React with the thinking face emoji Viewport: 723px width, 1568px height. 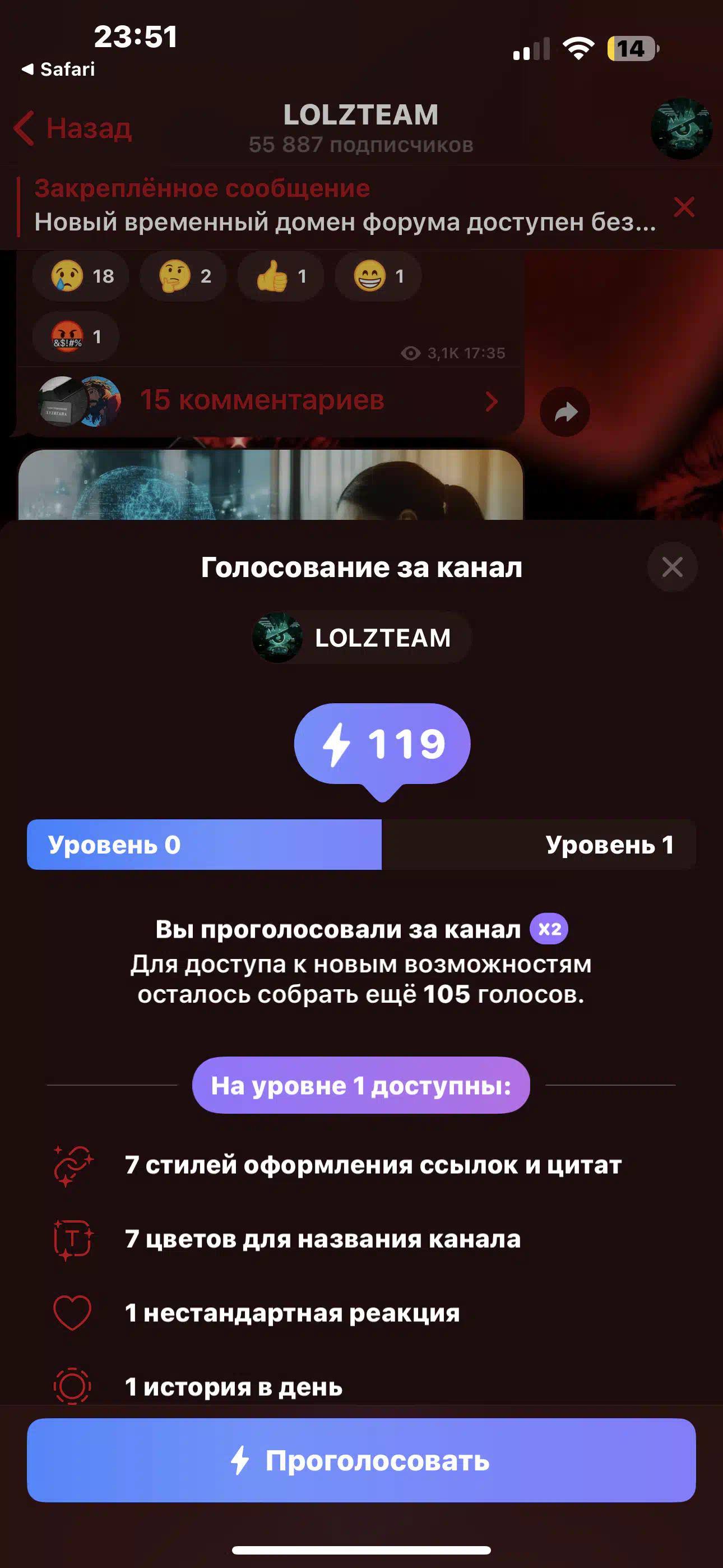[x=183, y=276]
